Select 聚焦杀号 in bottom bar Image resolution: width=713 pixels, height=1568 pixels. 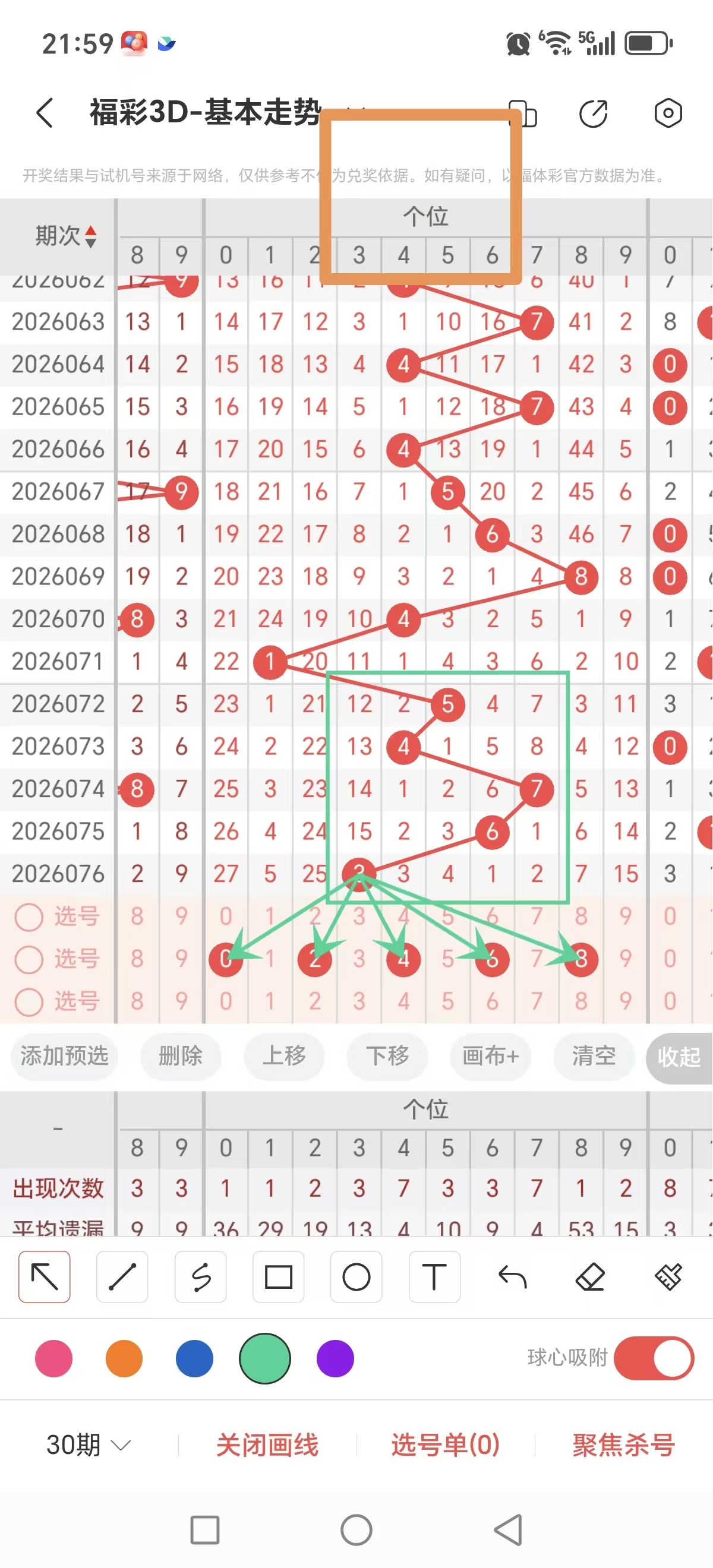[623, 1444]
